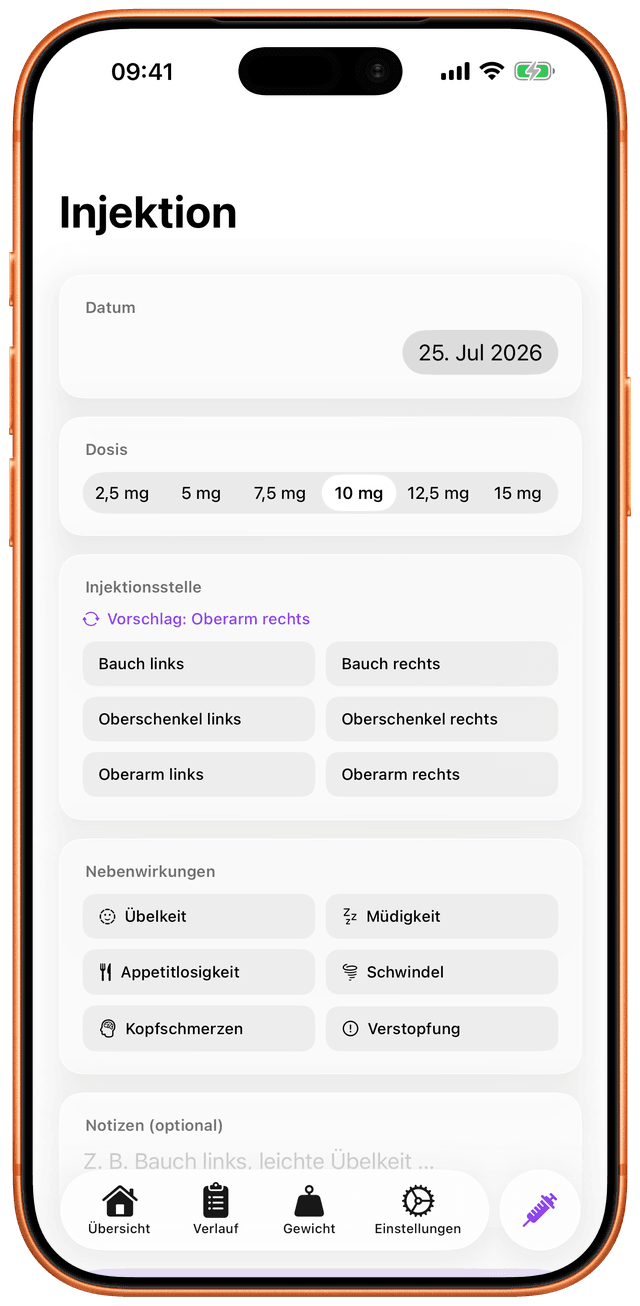Select Kopfschmerzen side effect
The width and height of the screenshot is (640, 1306).
199,1028
